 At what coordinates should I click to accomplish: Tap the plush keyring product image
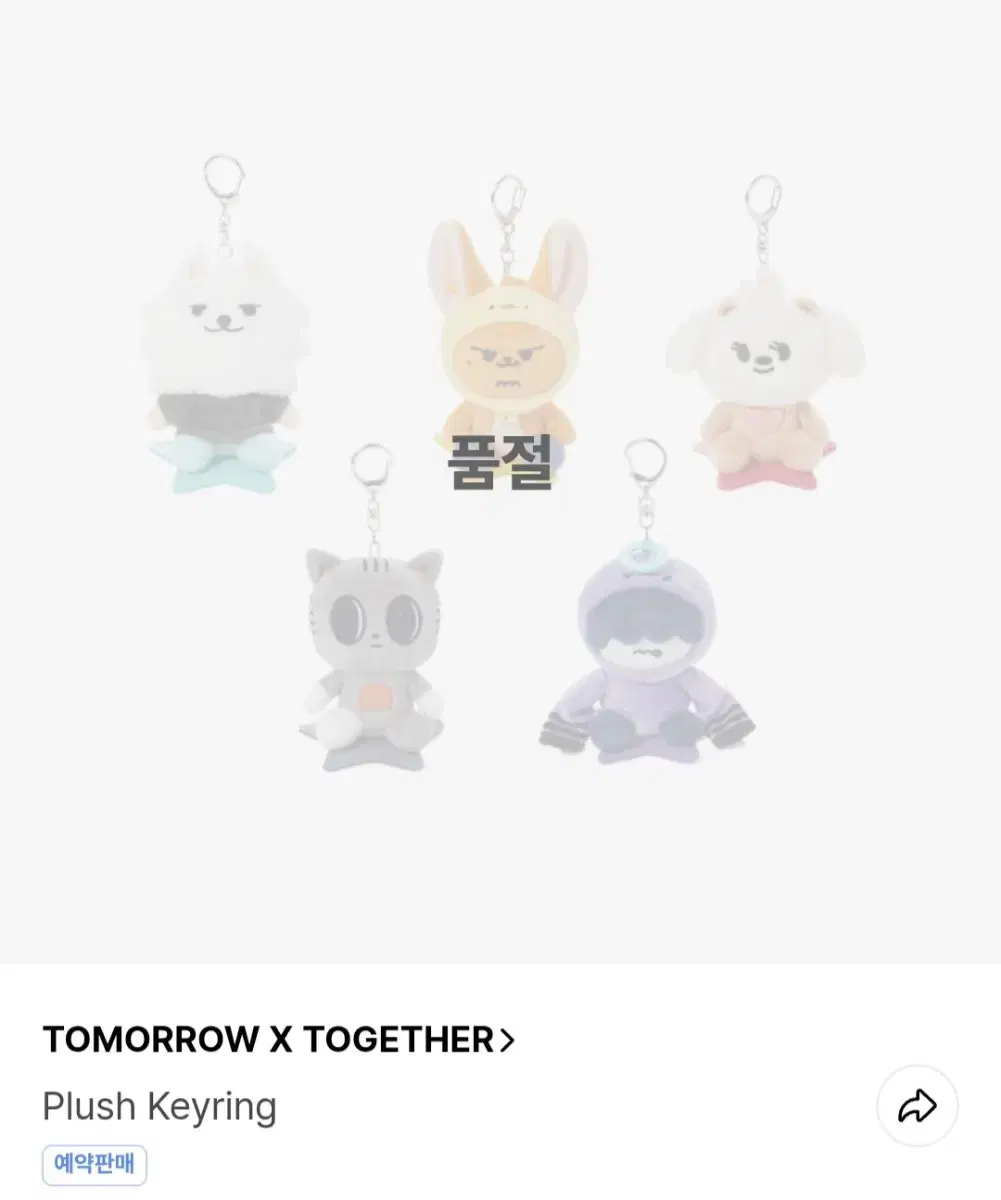coord(500,470)
